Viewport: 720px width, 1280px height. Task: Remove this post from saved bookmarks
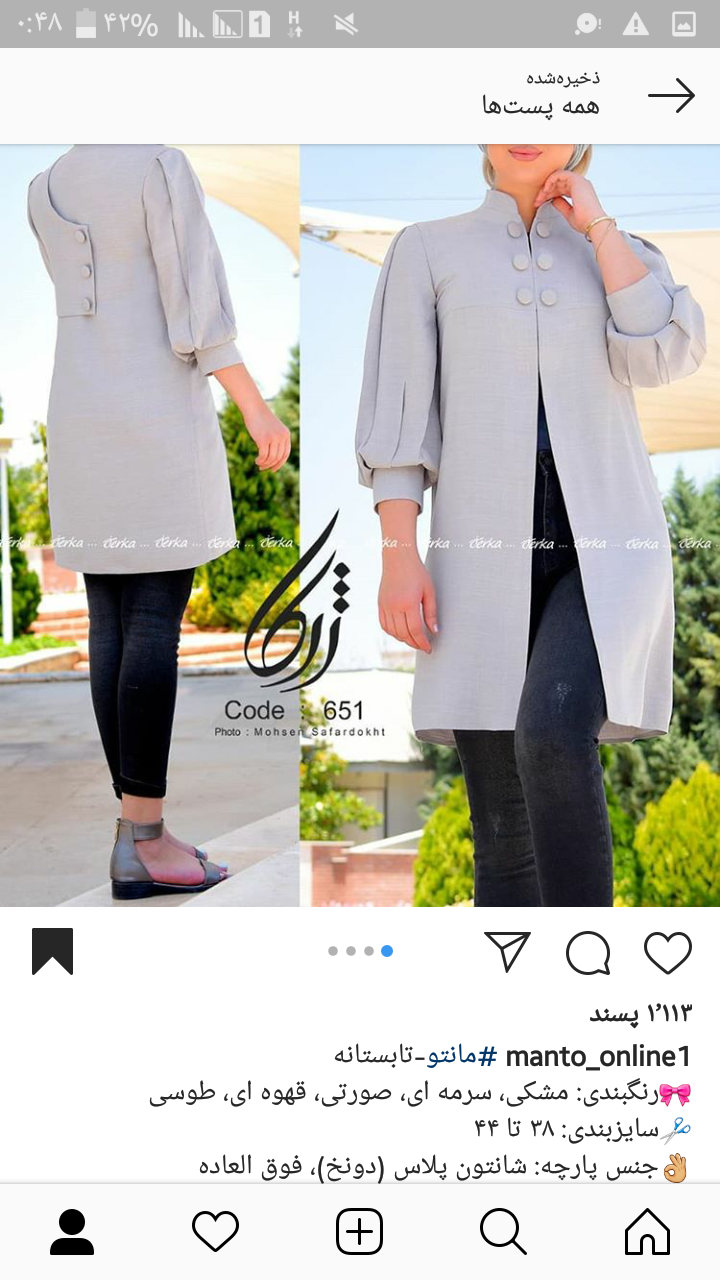[52, 951]
